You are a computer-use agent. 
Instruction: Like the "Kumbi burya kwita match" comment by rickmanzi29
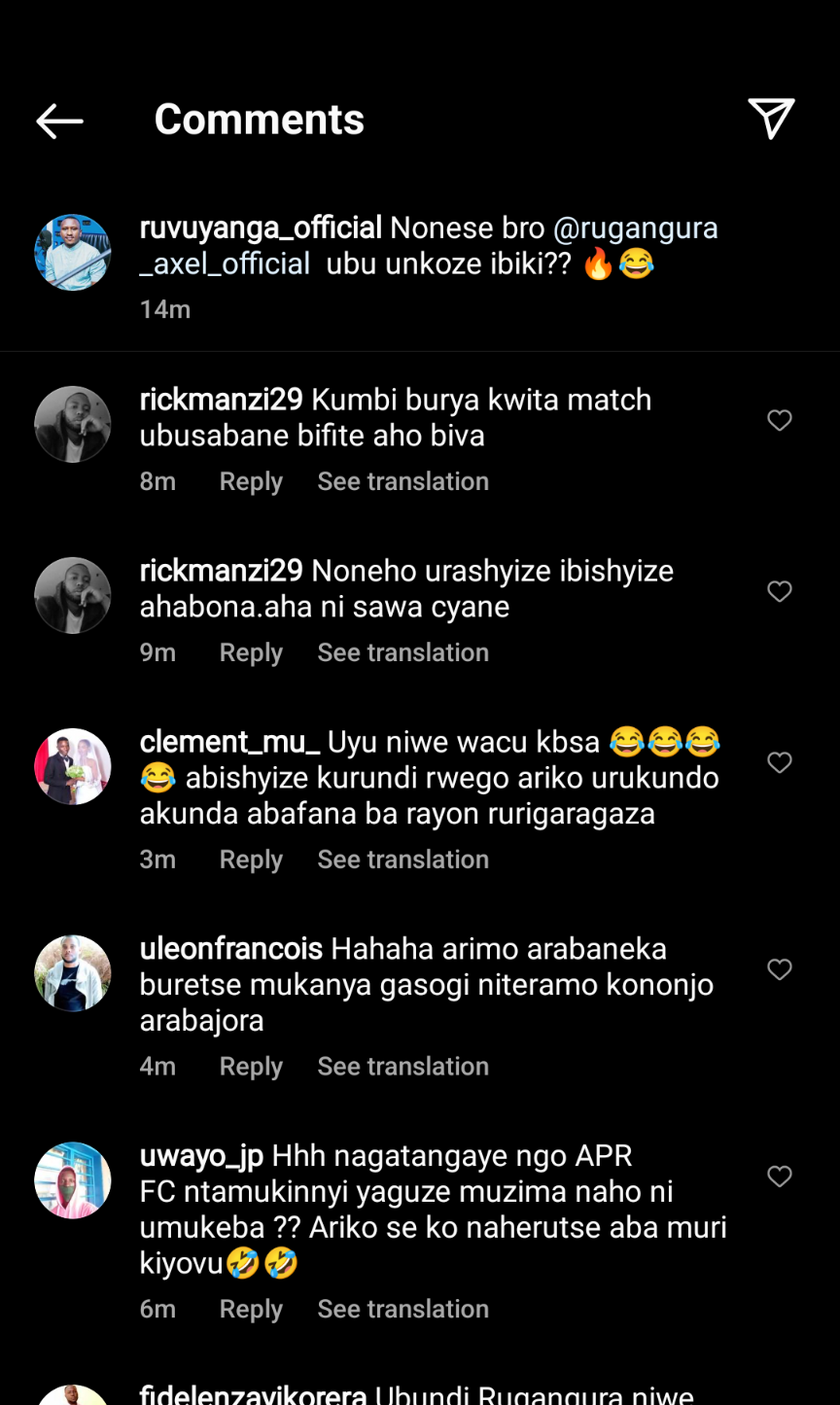coord(779,420)
